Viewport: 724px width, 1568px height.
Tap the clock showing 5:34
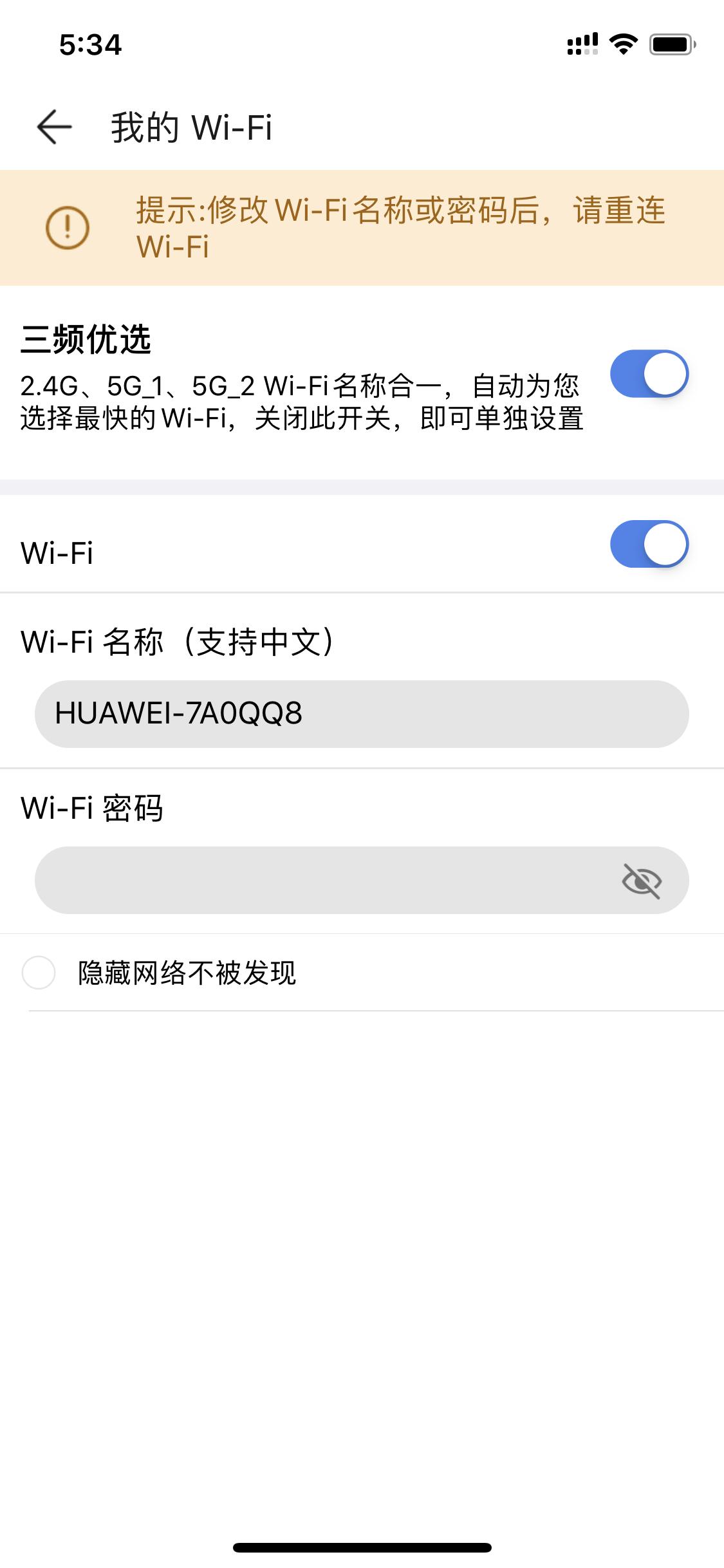pos(89,44)
